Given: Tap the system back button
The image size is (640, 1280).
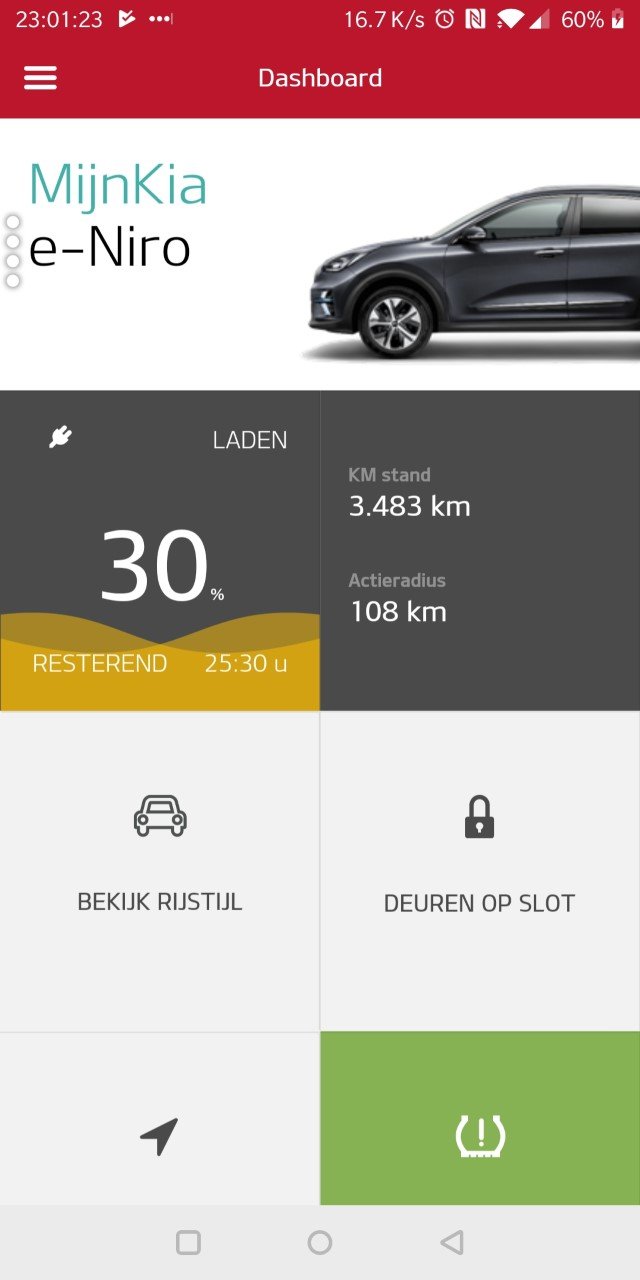Looking at the screenshot, I should point(452,1242).
